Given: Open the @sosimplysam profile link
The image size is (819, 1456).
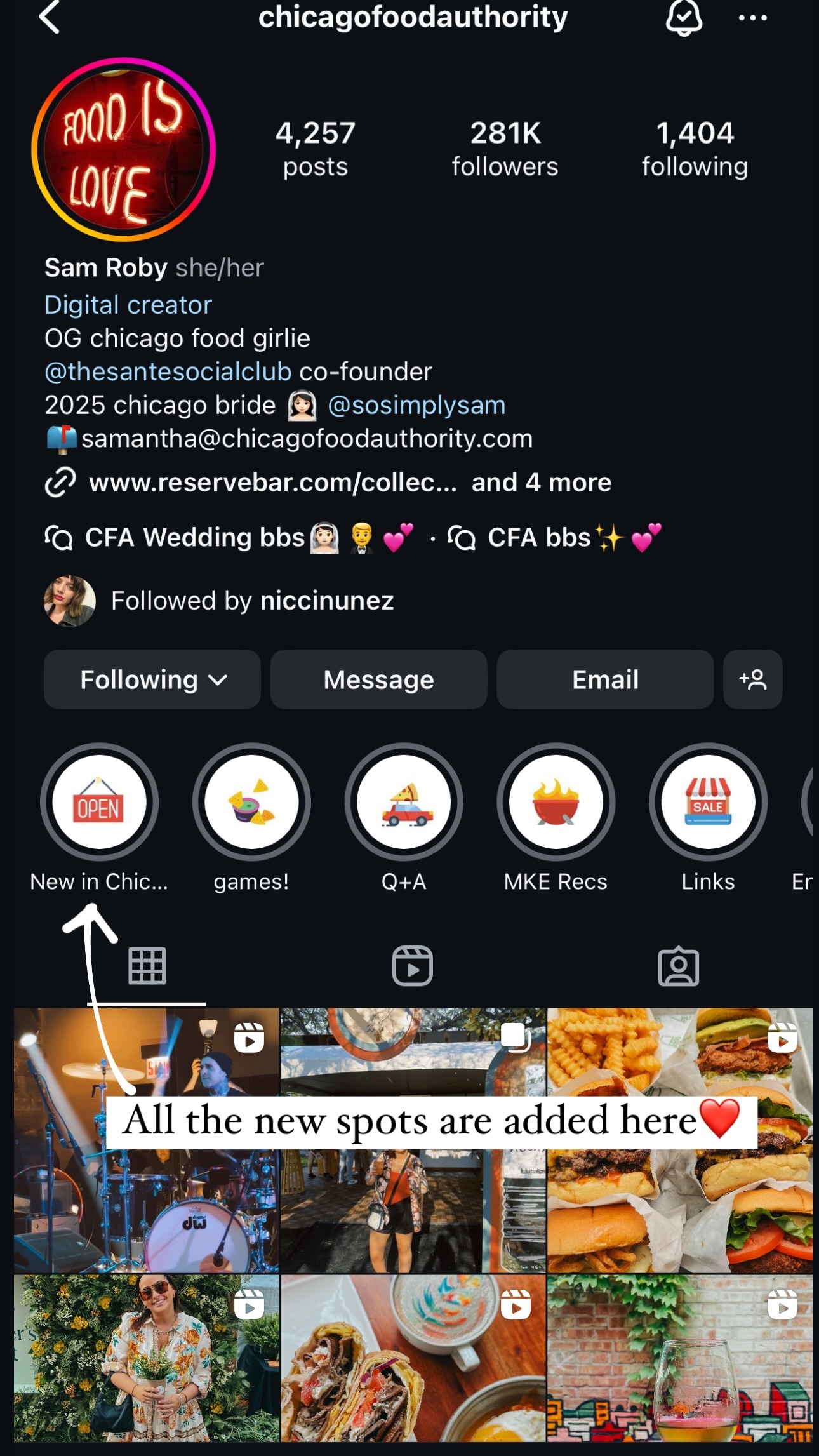Looking at the screenshot, I should 416,405.
